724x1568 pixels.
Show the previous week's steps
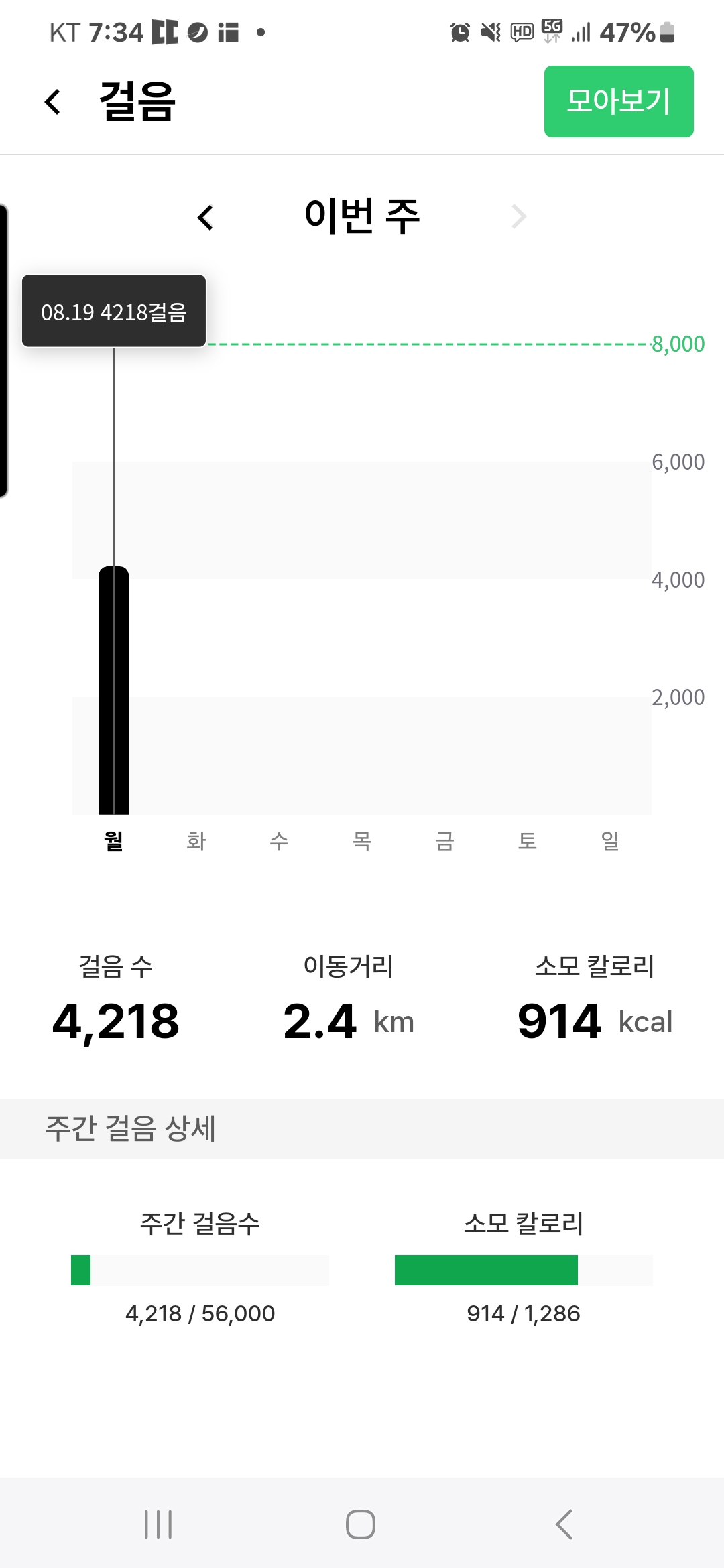[x=205, y=218]
